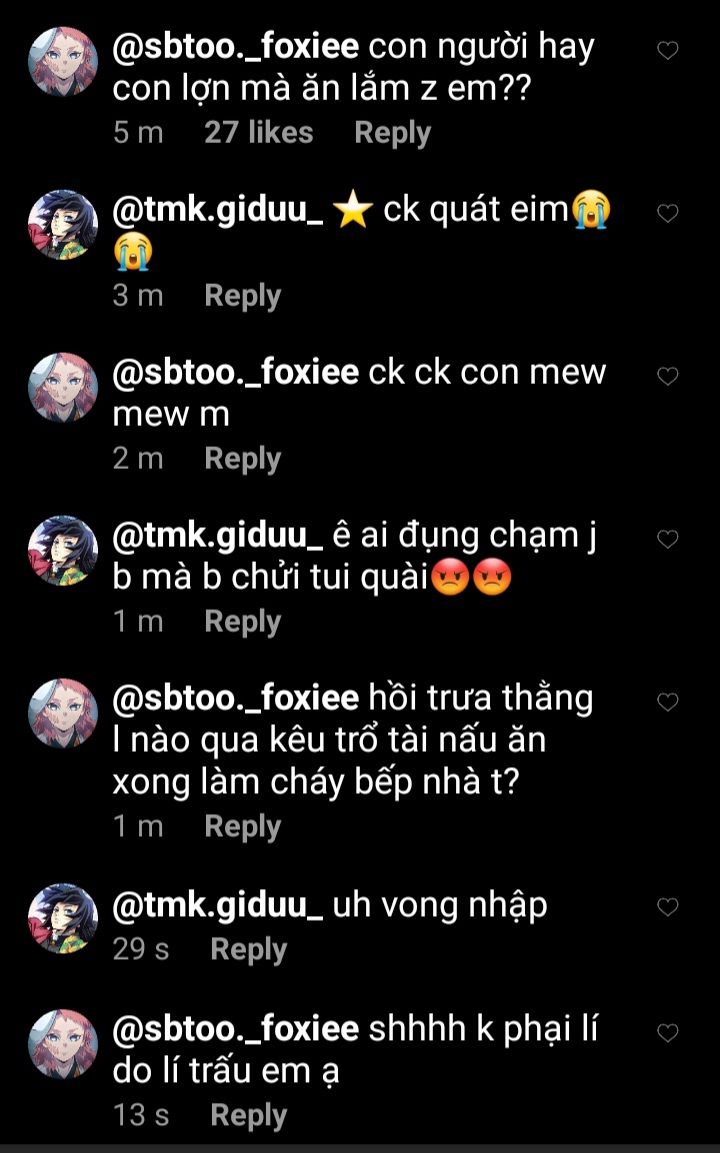Screen dimensions: 720x1153
Task: Reply to the comment with 27 likes
Action: (x=392, y=133)
